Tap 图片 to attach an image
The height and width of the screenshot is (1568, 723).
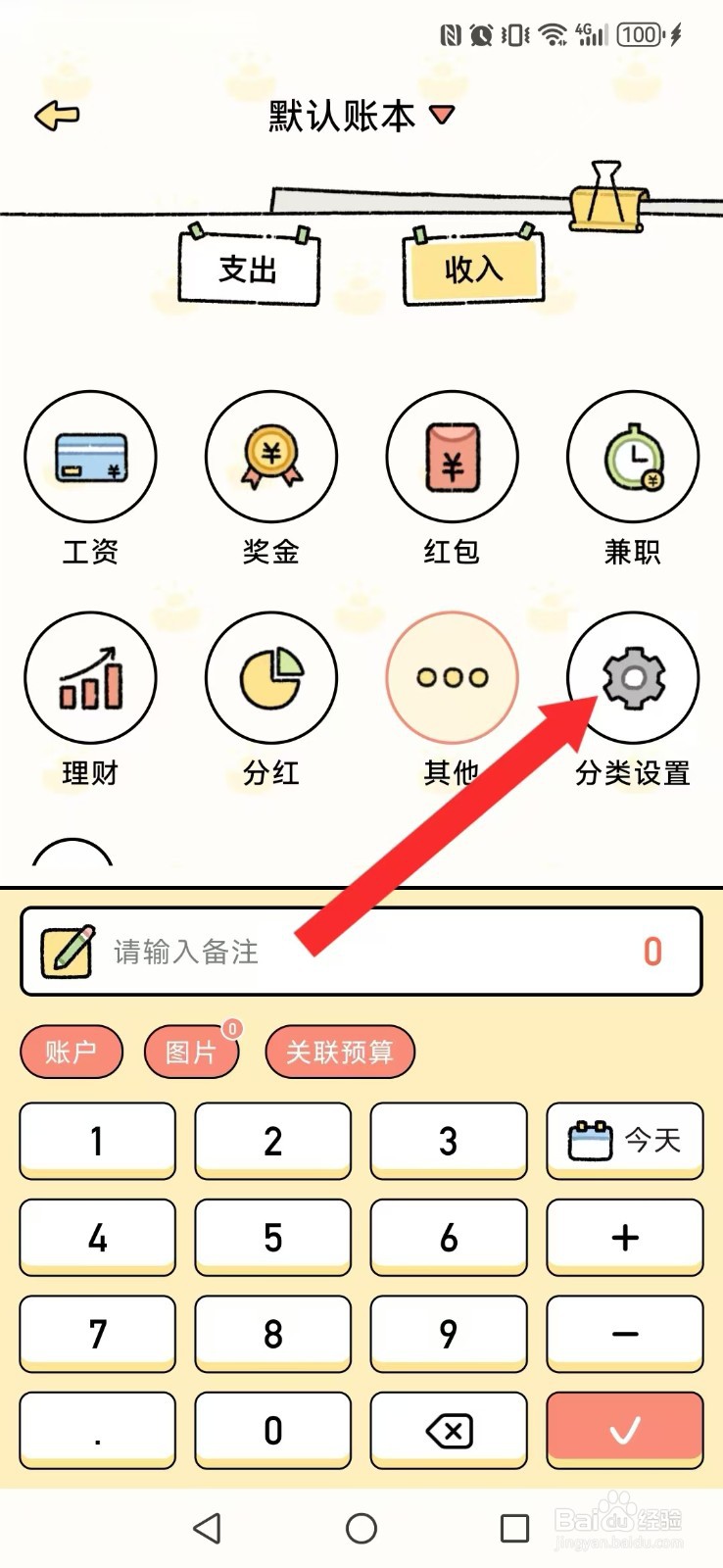point(192,1052)
